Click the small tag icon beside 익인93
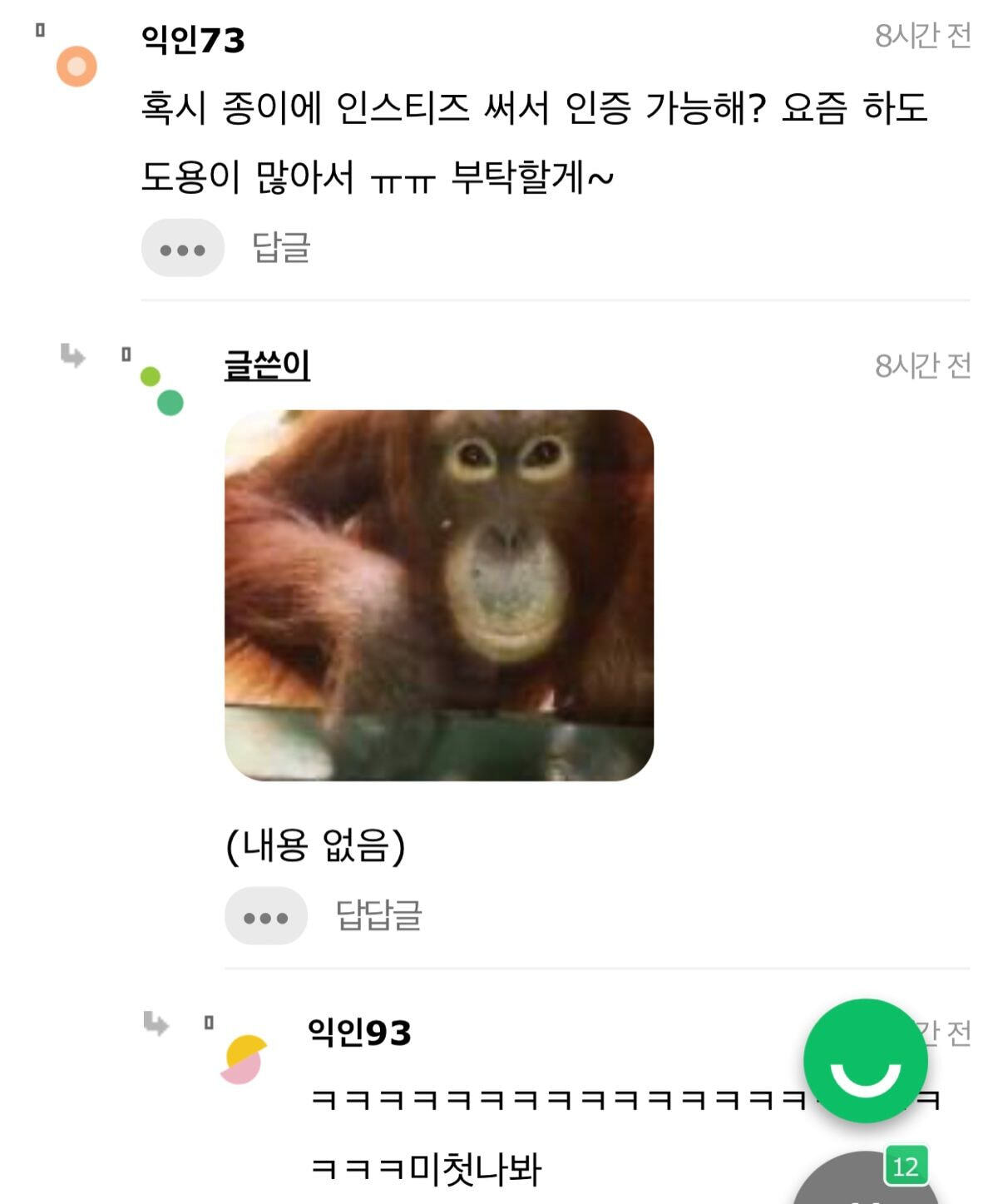Image resolution: width=998 pixels, height=1204 pixels. [210, 1023]
